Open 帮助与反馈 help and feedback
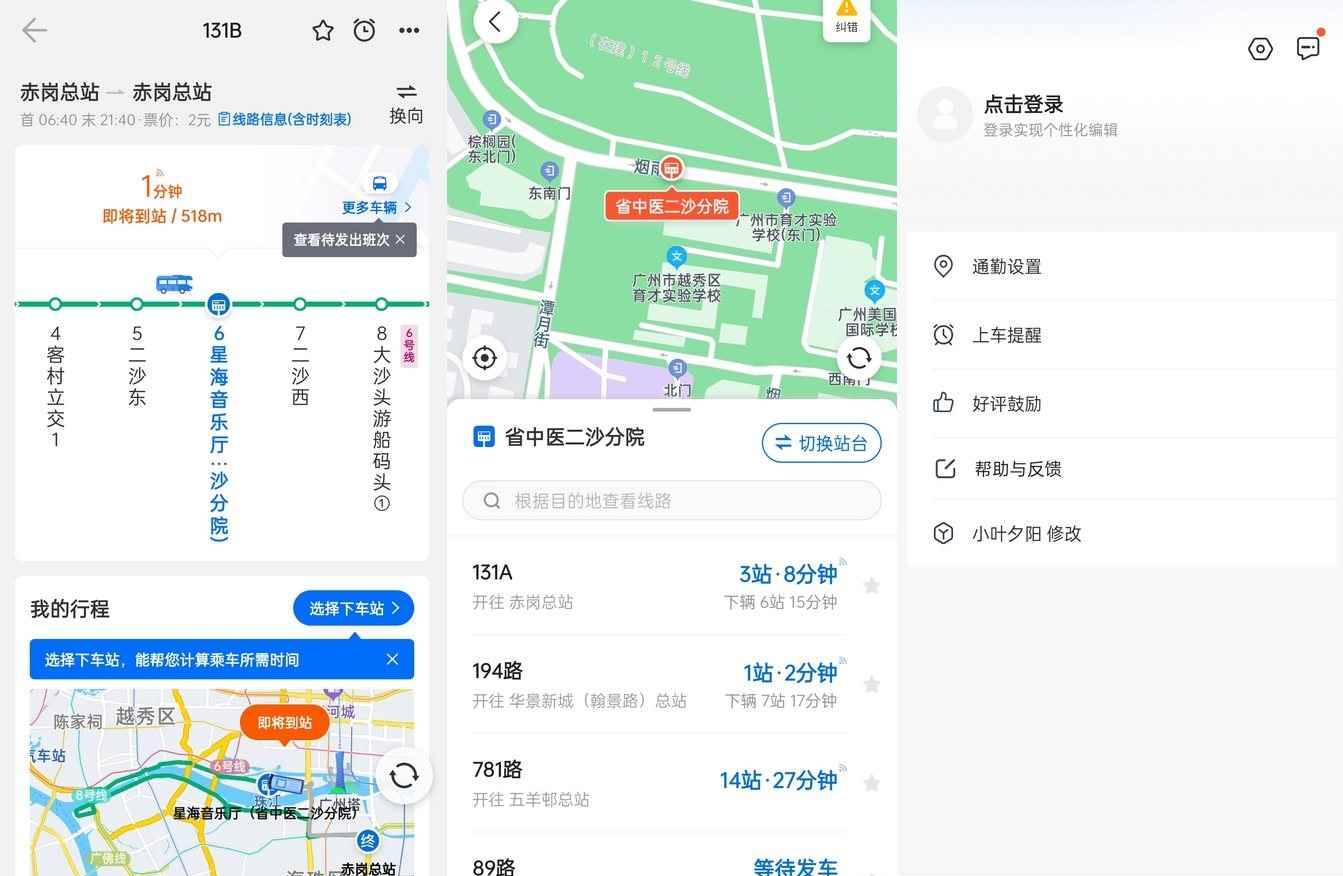This screenshot has width=1343, height=876. (x=1017, y=469)
